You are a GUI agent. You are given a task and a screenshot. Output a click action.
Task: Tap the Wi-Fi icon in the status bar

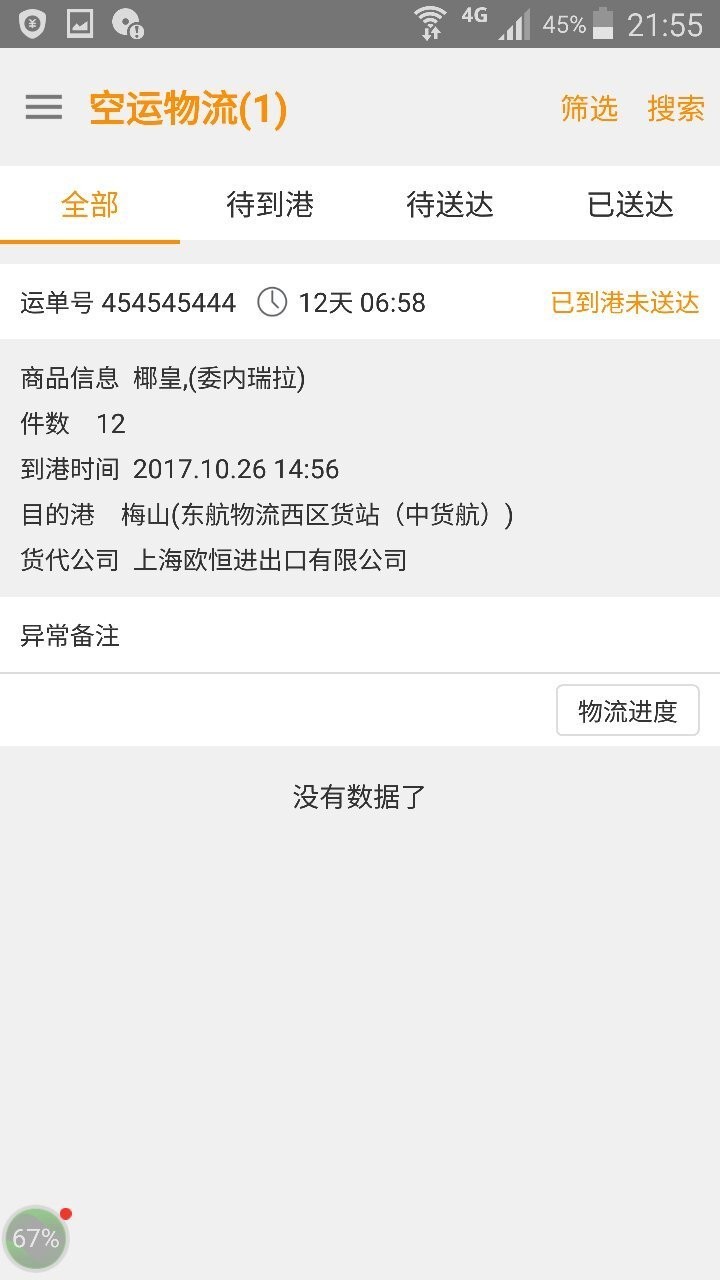(x=432, y=22)
